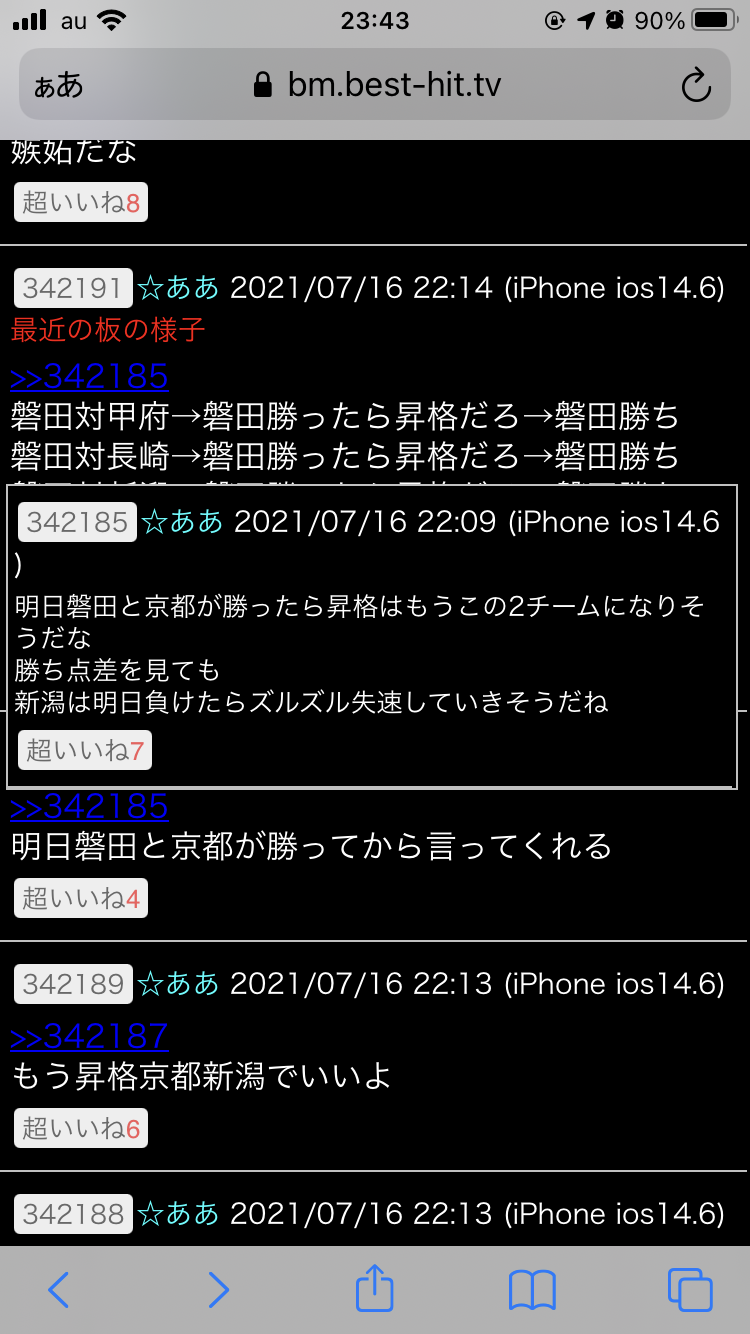Share this page
This screenshot has height=1334, width=750.
[375, 1290]
